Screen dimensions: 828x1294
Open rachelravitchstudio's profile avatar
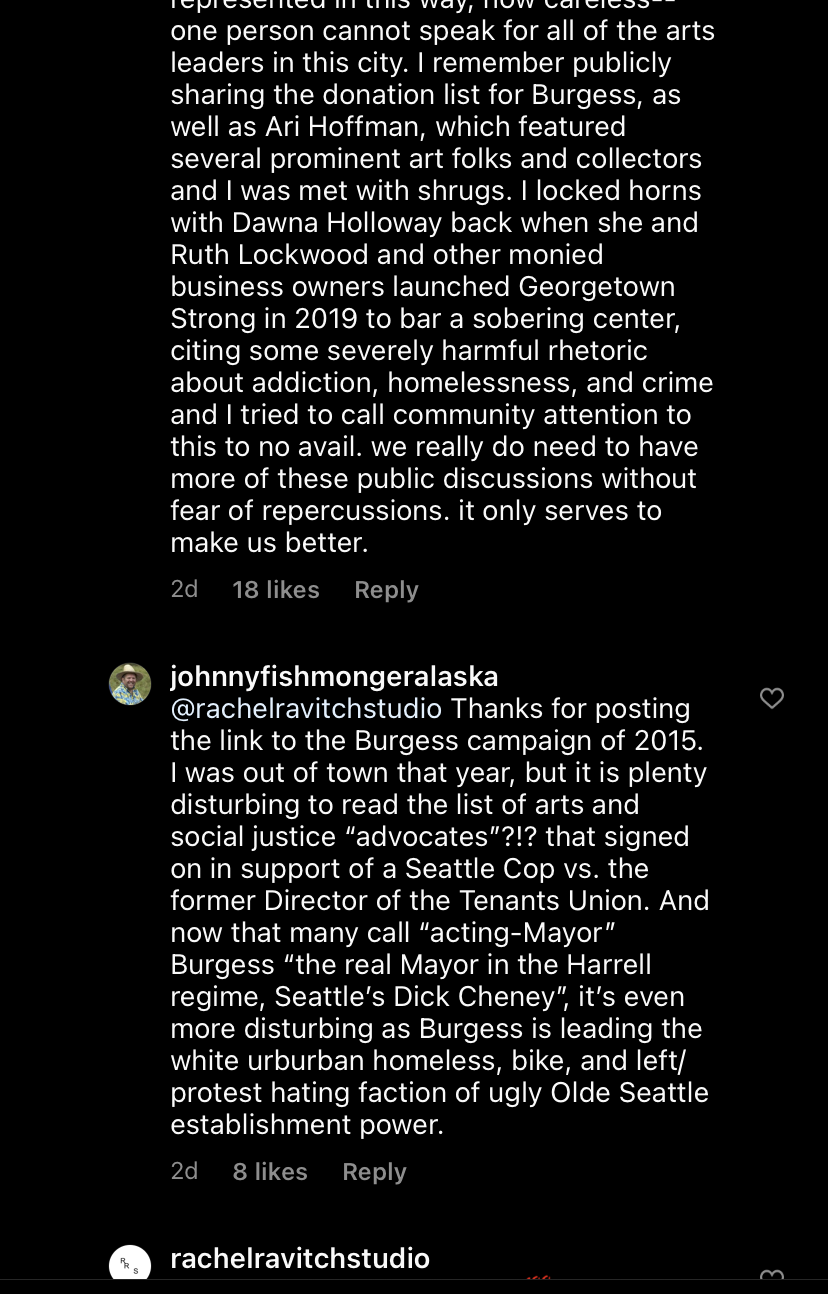pyautogui.click(x=130, y=1265)
